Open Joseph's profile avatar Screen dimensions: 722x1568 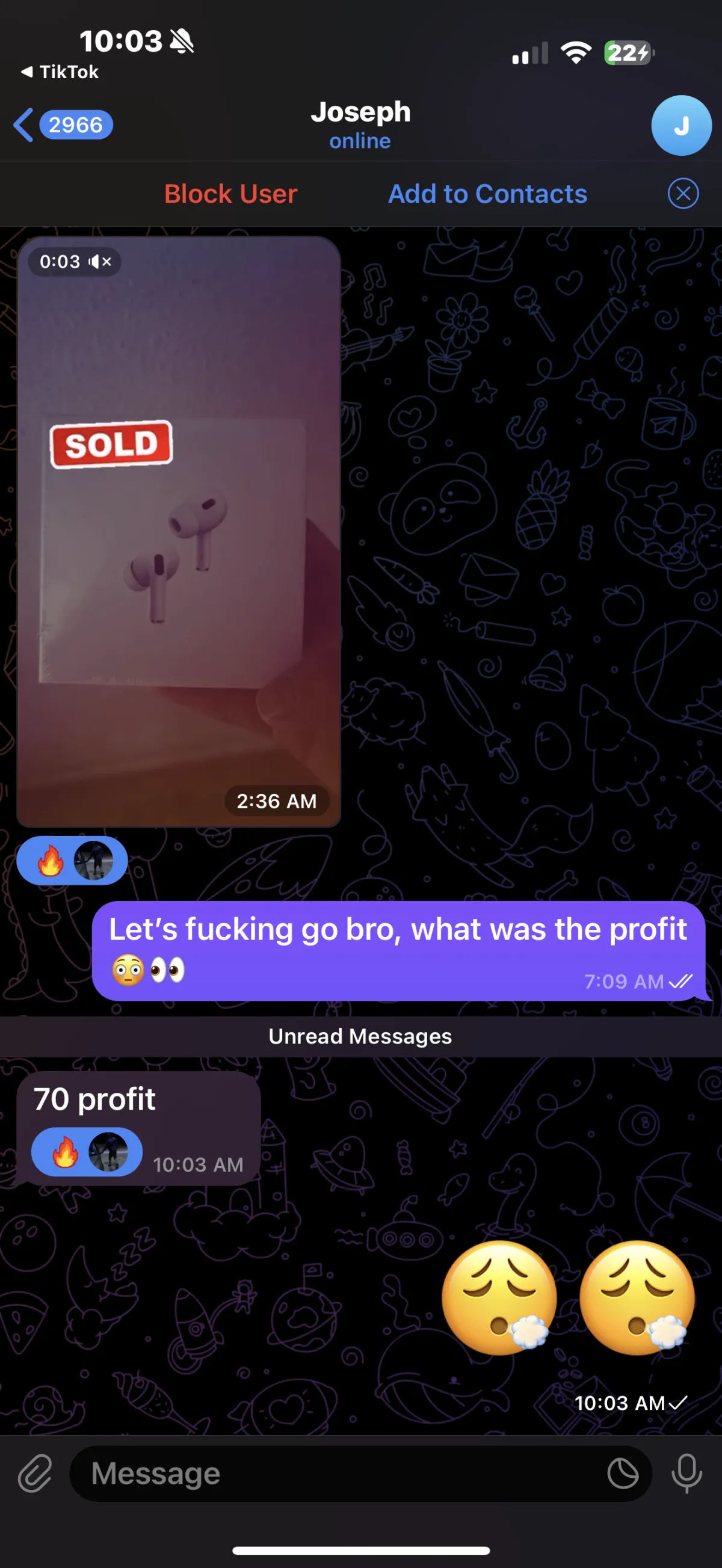(680, 125)
